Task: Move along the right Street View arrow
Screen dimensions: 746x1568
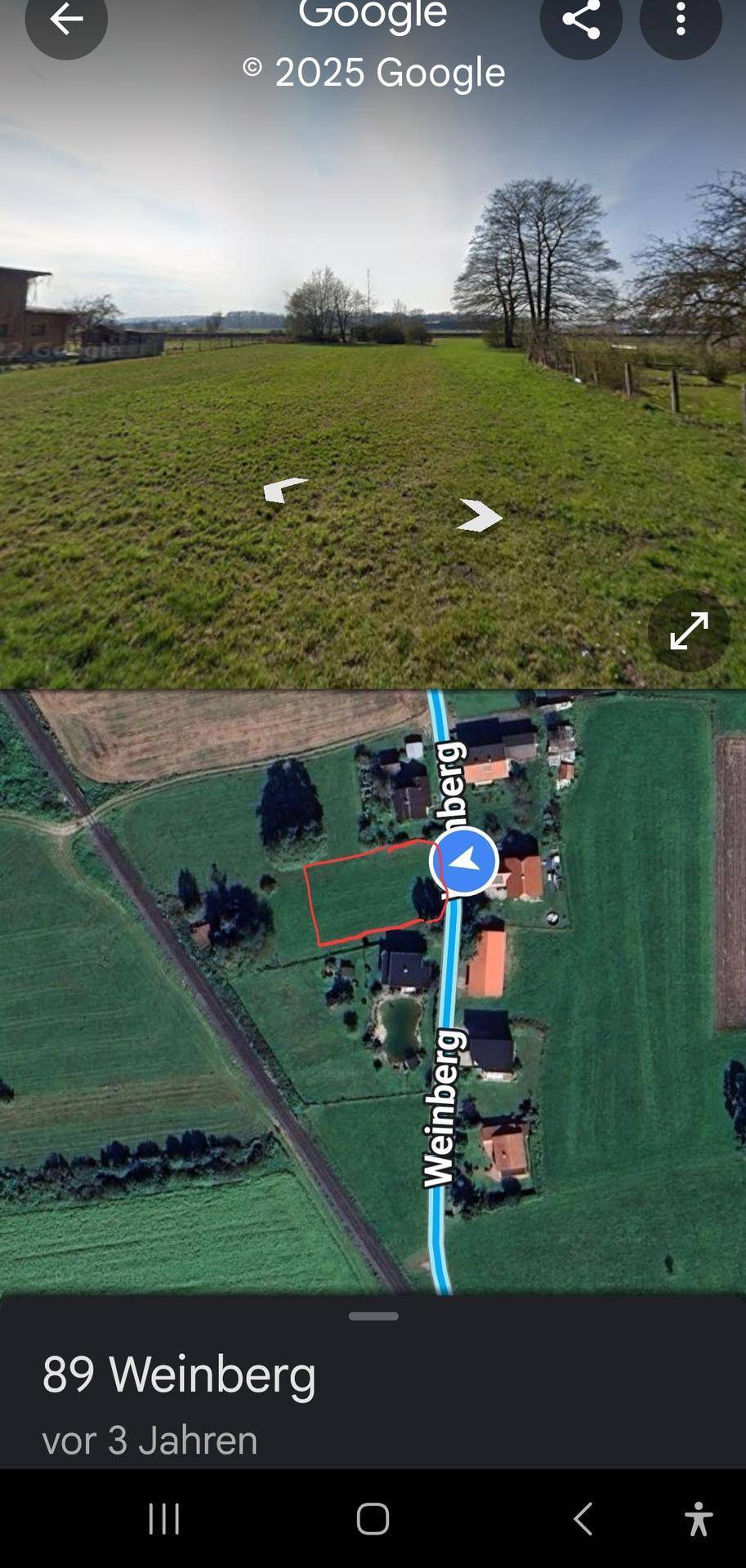Action: click(x=480, y=516)
